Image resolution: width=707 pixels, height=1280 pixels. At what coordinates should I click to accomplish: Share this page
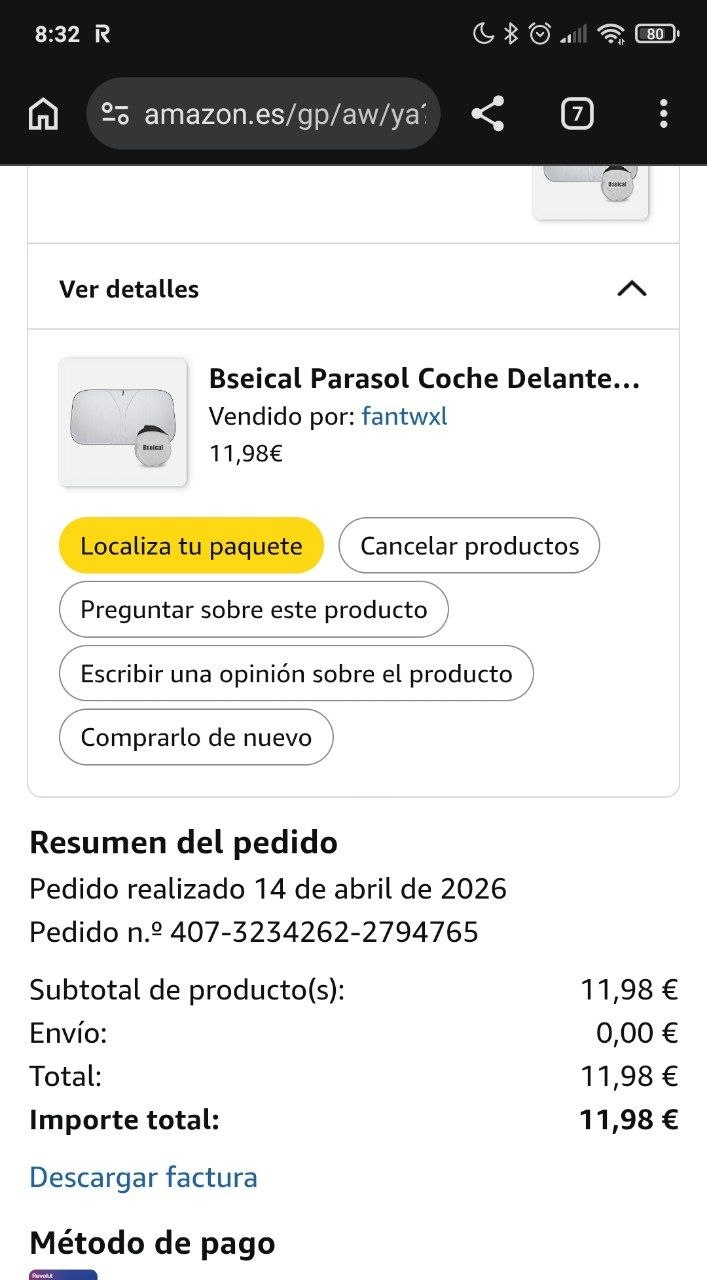pos(487,115)
